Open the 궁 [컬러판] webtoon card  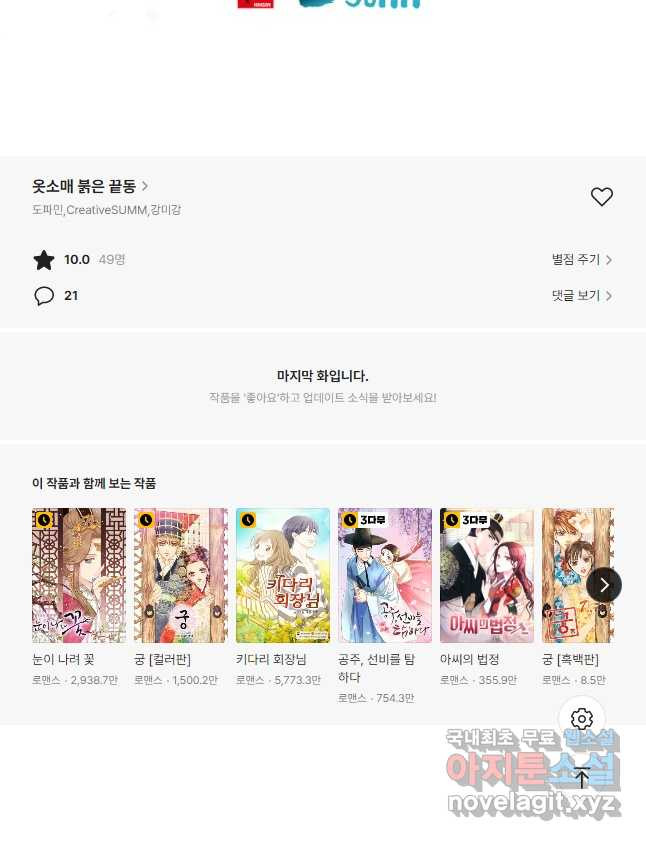click(181, 575)
